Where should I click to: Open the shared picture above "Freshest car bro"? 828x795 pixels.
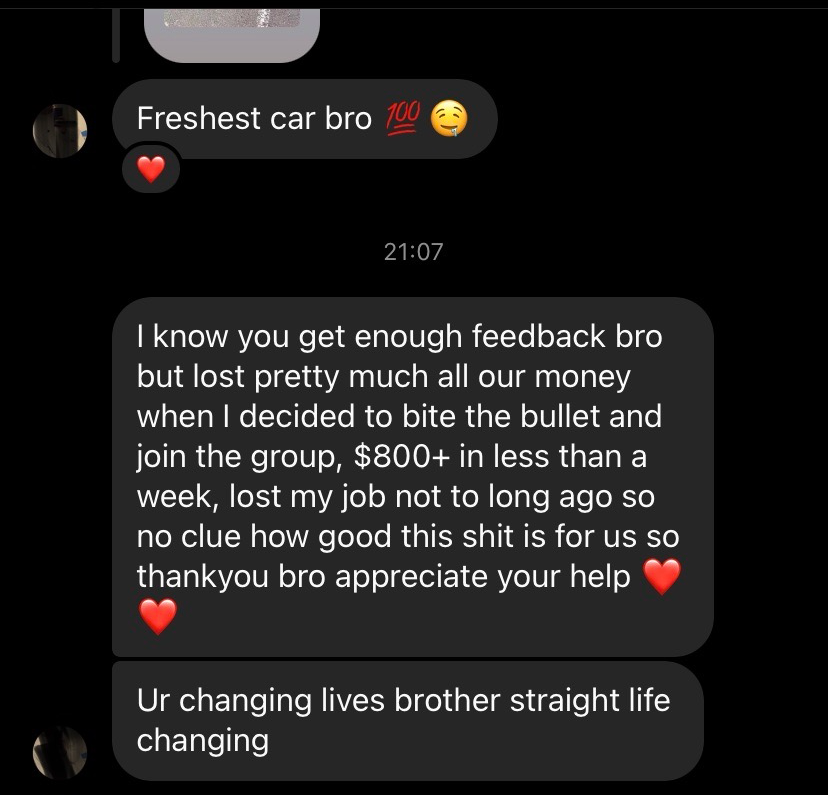232,32
